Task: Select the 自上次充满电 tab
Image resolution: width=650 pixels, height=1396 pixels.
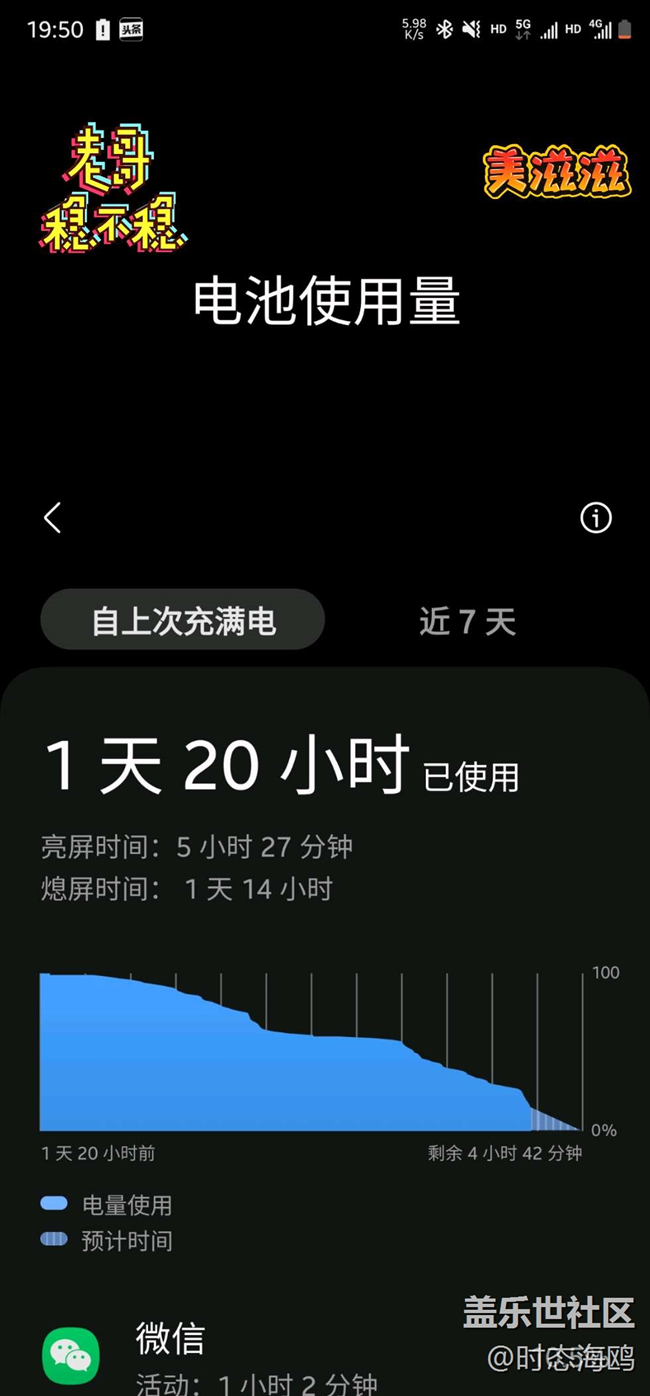Action: tap(183, 621)
